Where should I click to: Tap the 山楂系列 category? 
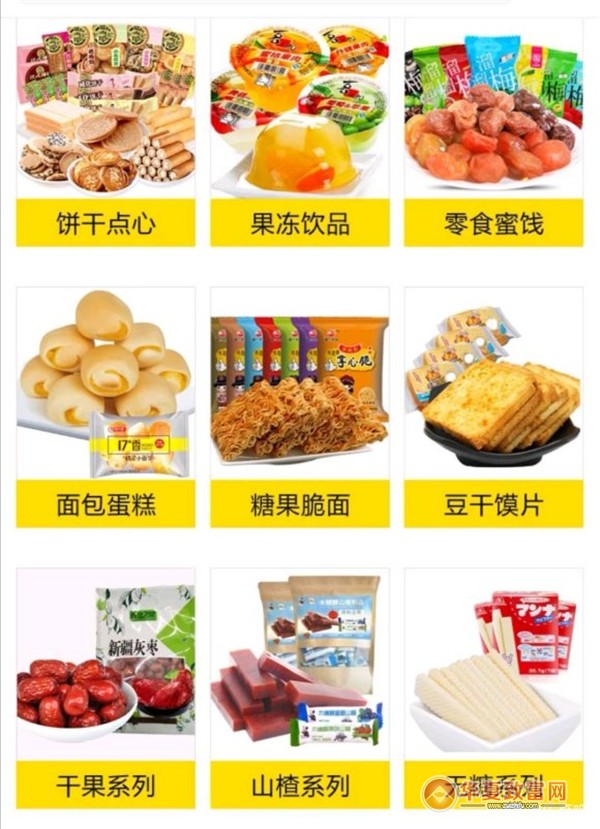click(x=300, y=784)
